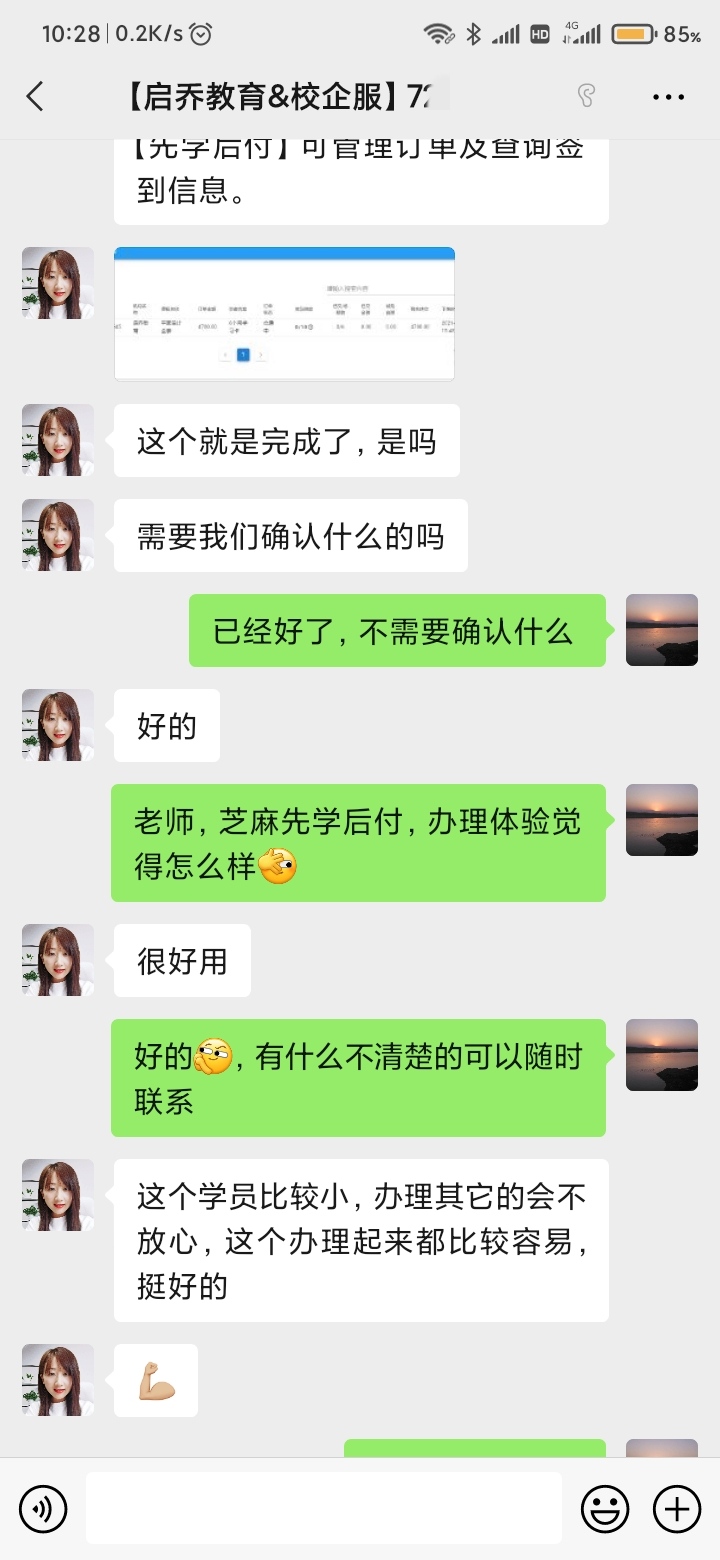This screenshot has width=720, height=1560.
Task: Open the emoji picker
Action: coord(605,1507)
